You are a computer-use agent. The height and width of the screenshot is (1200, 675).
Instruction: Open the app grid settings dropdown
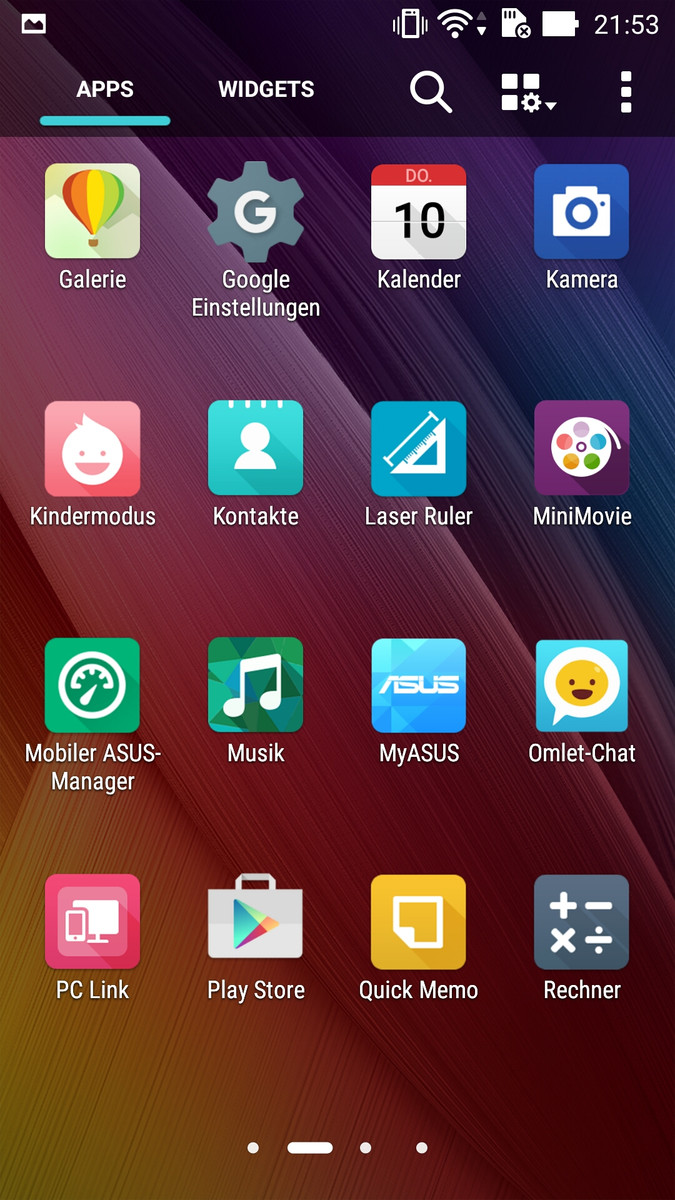click(x=528, y=92)
